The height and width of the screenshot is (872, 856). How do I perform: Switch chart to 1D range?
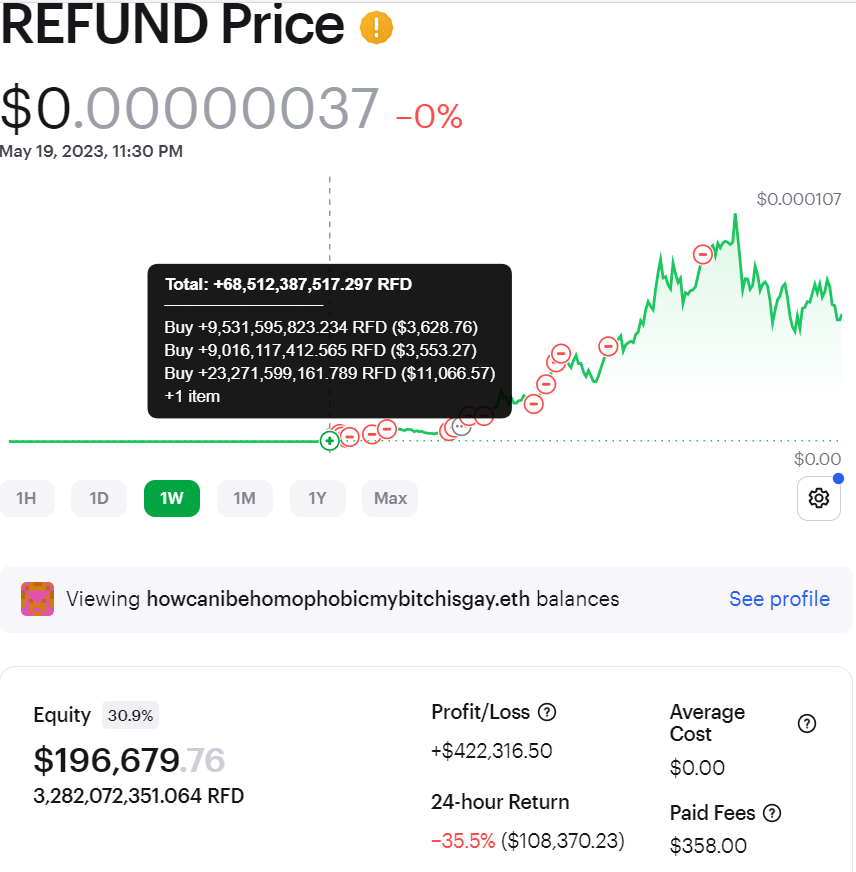tap(99, 498)
